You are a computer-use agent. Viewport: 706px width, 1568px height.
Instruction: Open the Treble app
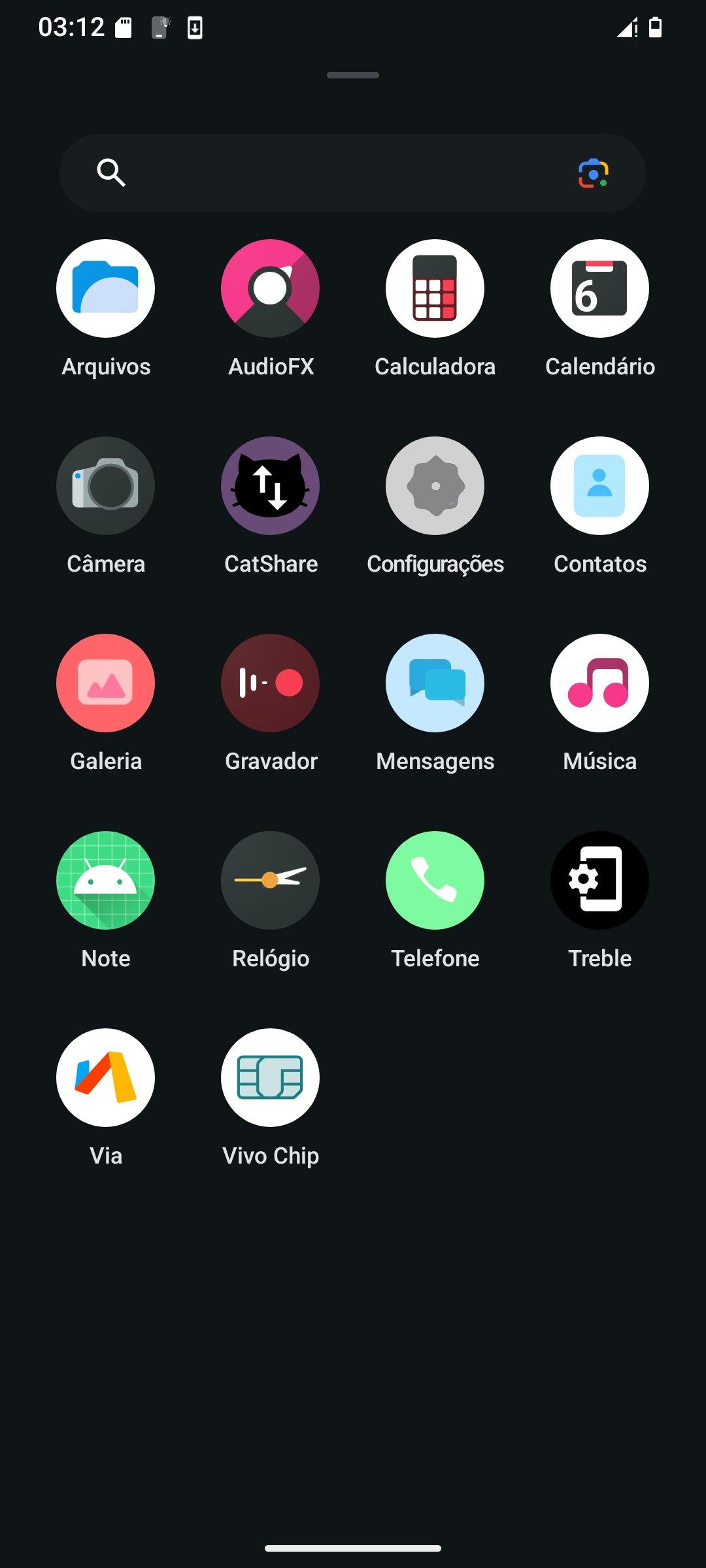click(600, 881)
